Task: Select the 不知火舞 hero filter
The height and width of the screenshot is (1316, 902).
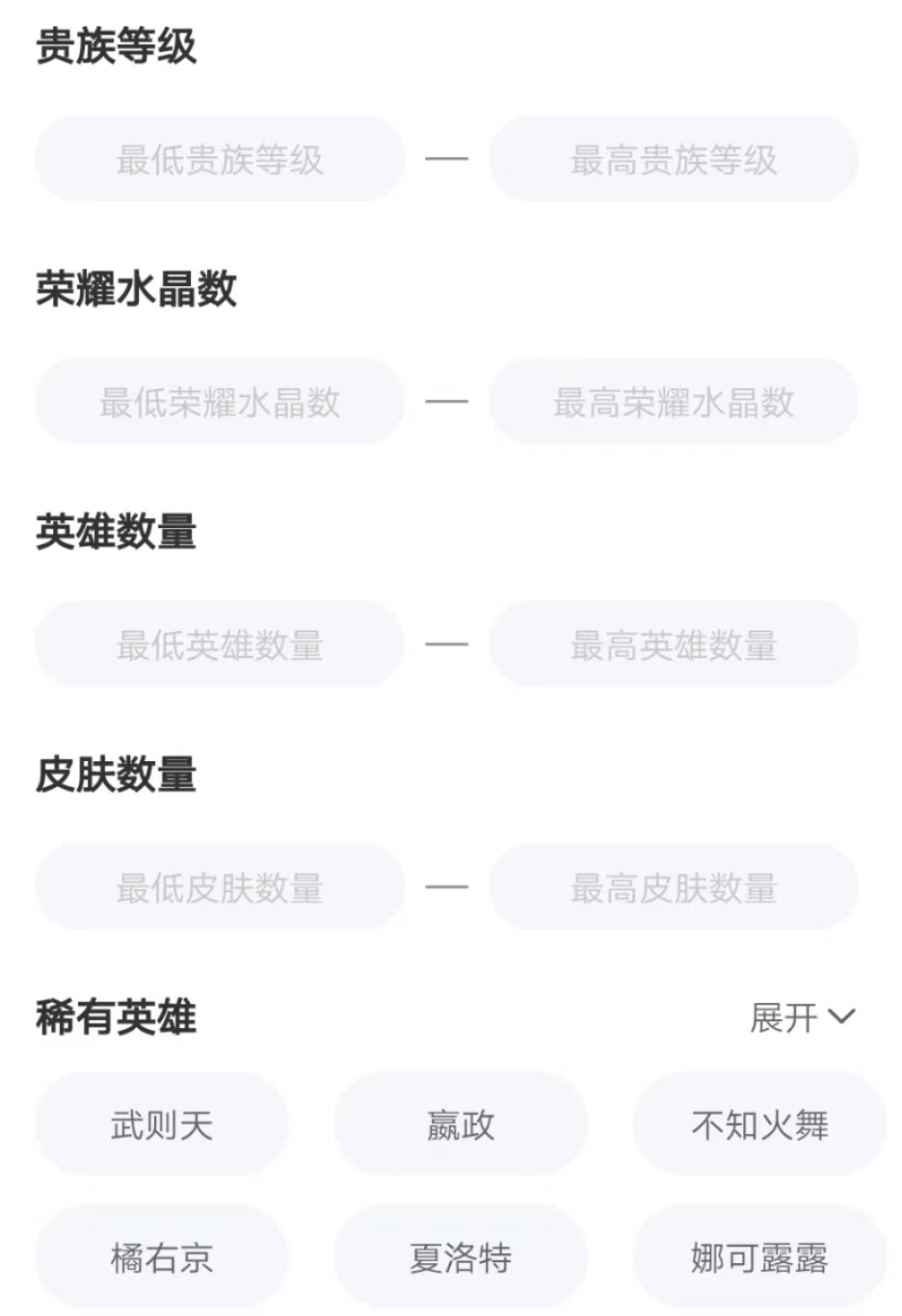Action: [758, 1124]
